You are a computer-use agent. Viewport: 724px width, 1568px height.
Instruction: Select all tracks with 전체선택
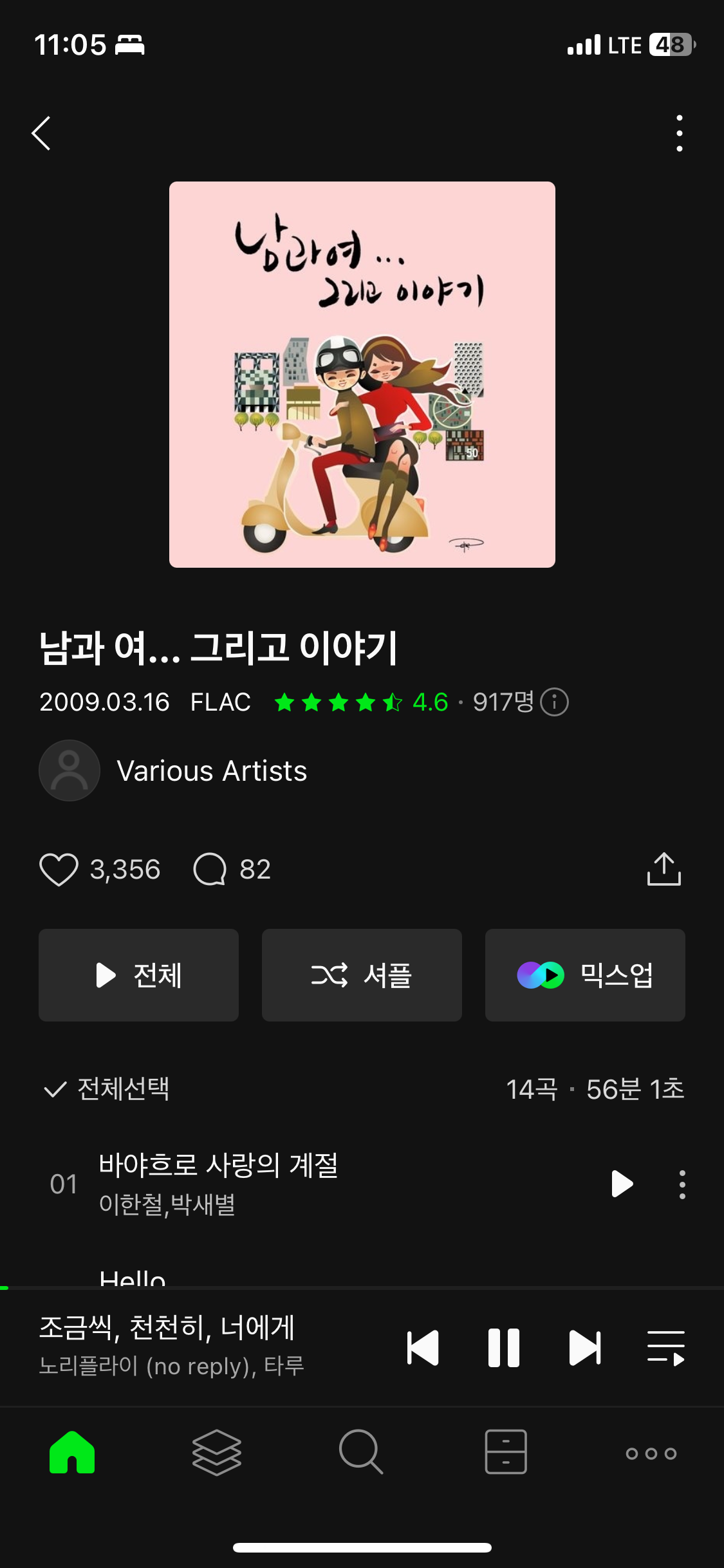click(106, 1089)
